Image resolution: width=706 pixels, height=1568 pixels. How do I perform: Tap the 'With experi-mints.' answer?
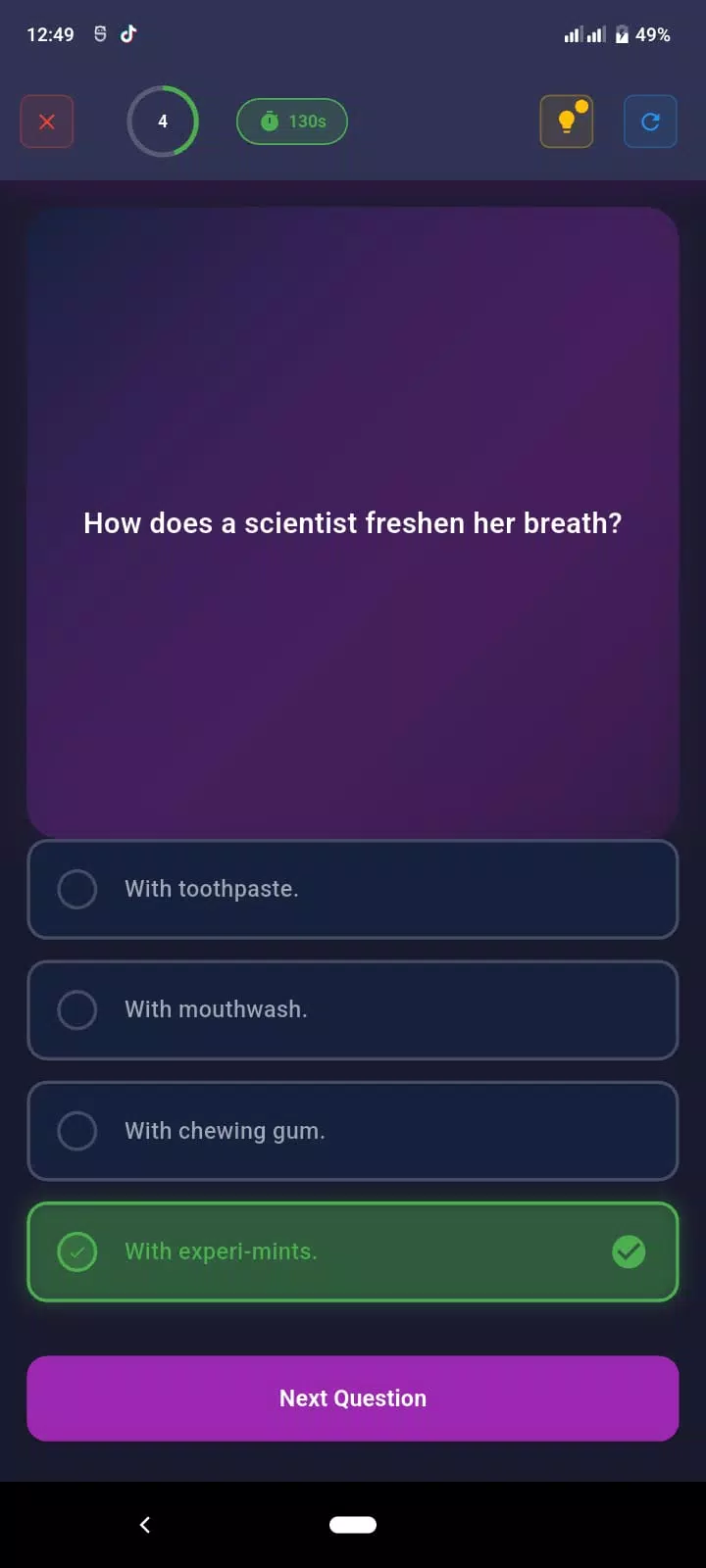click(353, 1251)
